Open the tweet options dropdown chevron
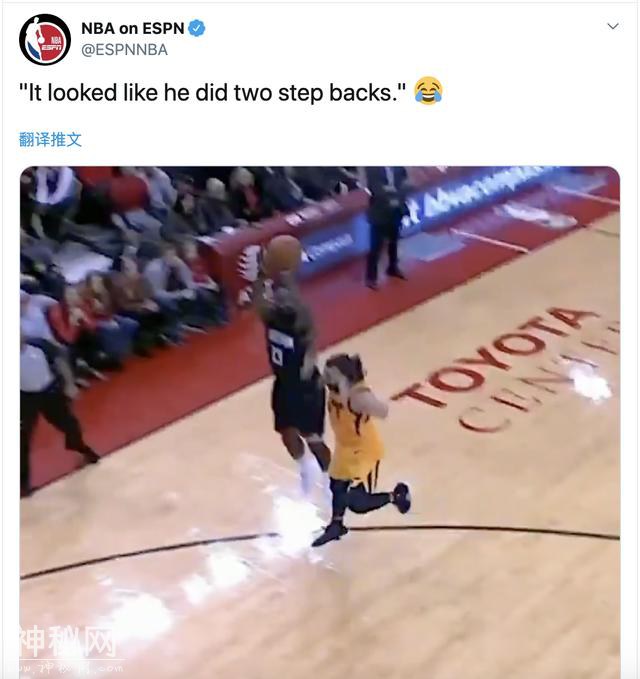The width and height of the screenshot is (640, 679). pyautogui.click(x=613, y=26)
